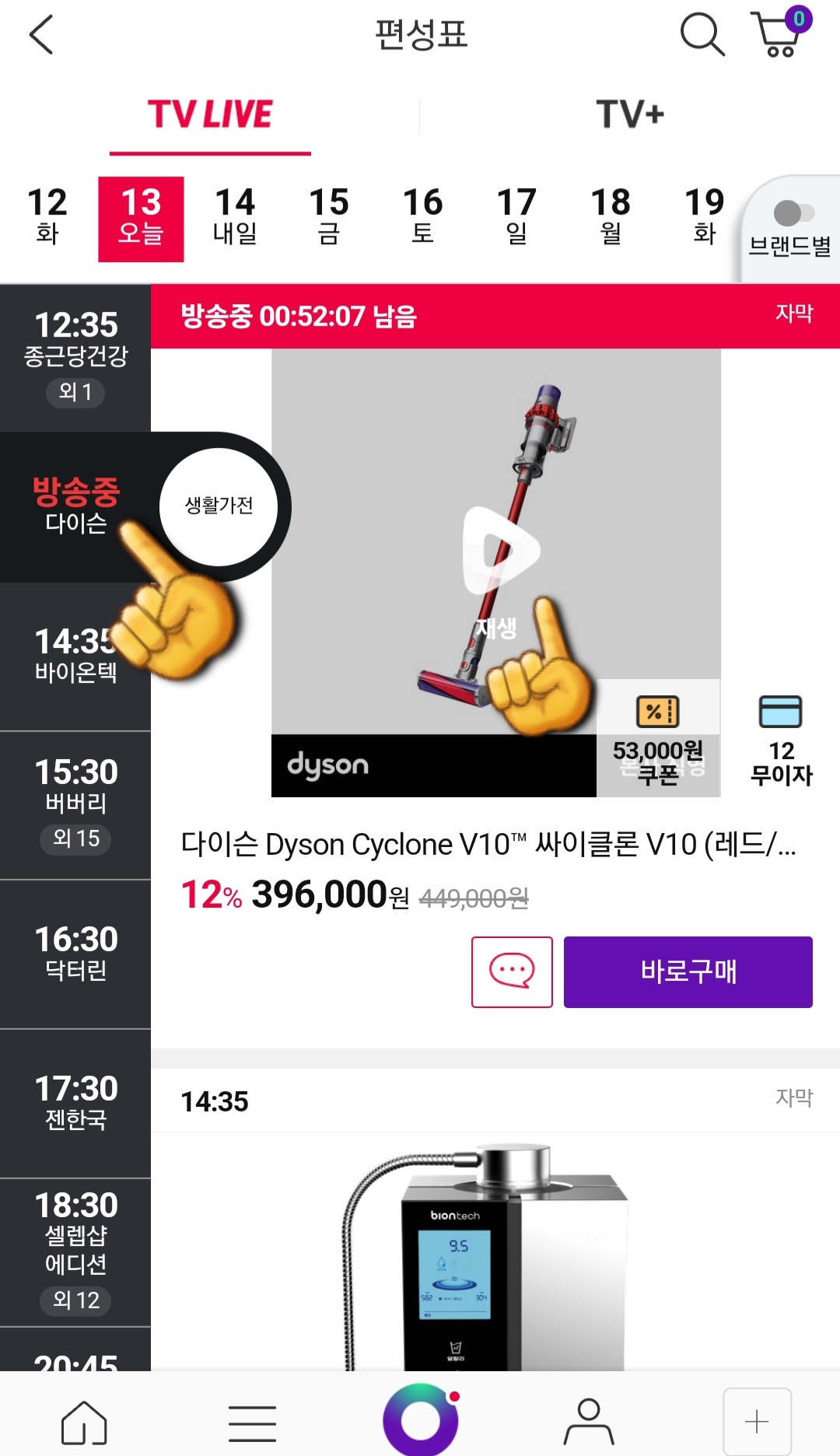Screen dimensions: 840x1456
Task: Tap the 자막 label on the 14:35 show
Action: click(x=795, y=1100)
